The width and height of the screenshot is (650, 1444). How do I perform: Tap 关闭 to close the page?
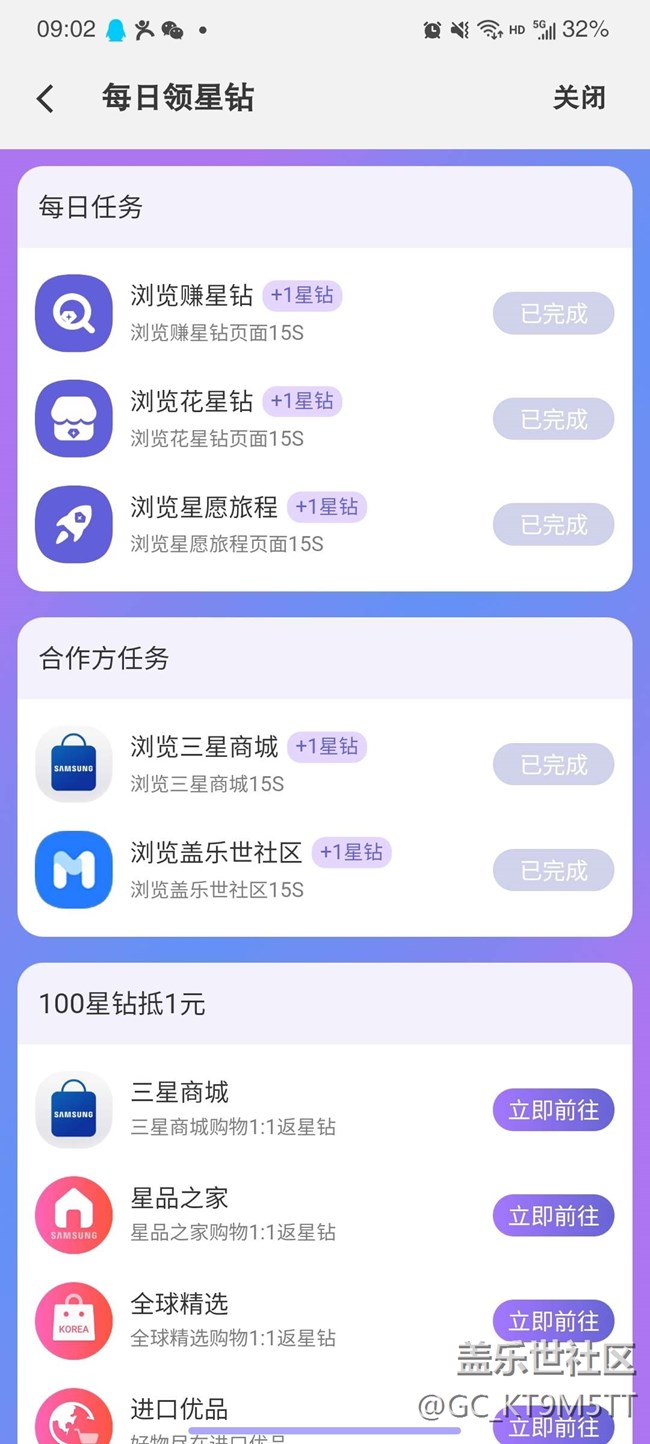(x=579, y=98)
